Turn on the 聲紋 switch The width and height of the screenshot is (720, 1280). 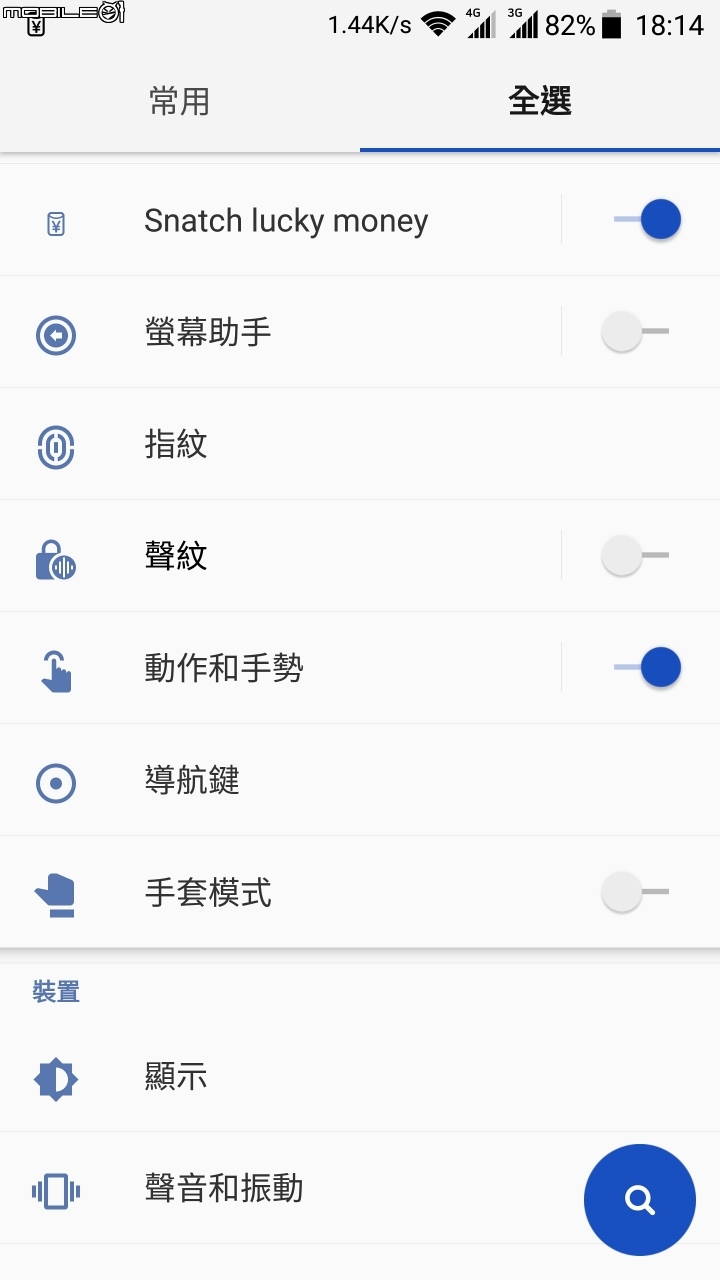point(635,556)
